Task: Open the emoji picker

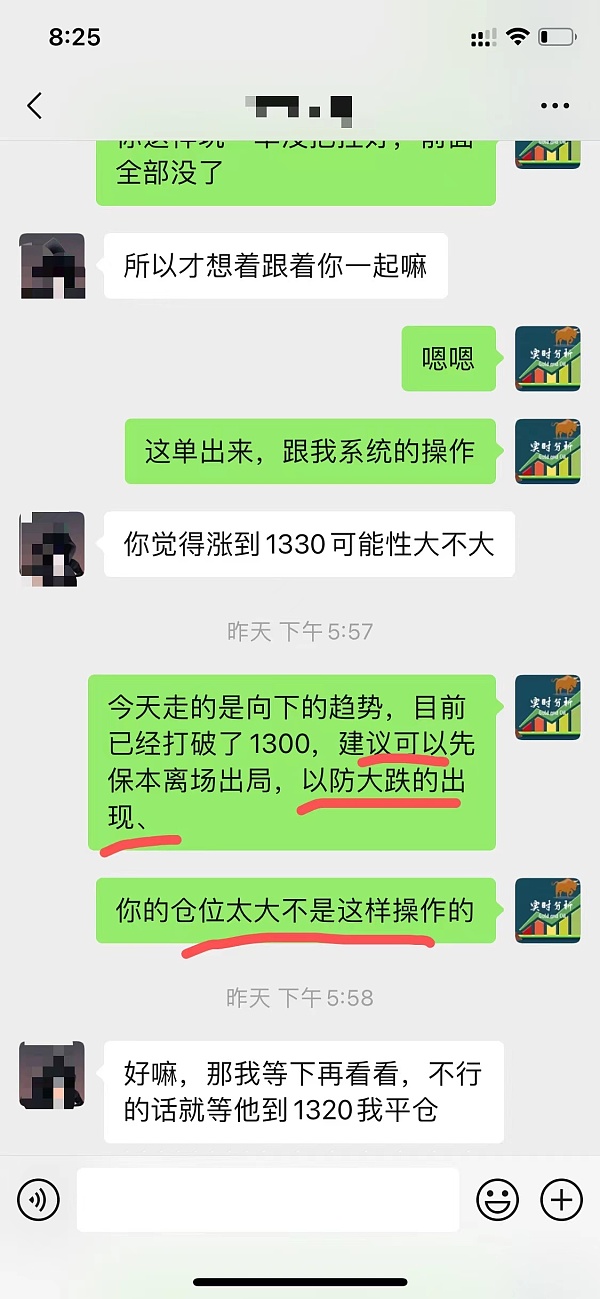Action: pyautogui.click(x=497, y=1198)
